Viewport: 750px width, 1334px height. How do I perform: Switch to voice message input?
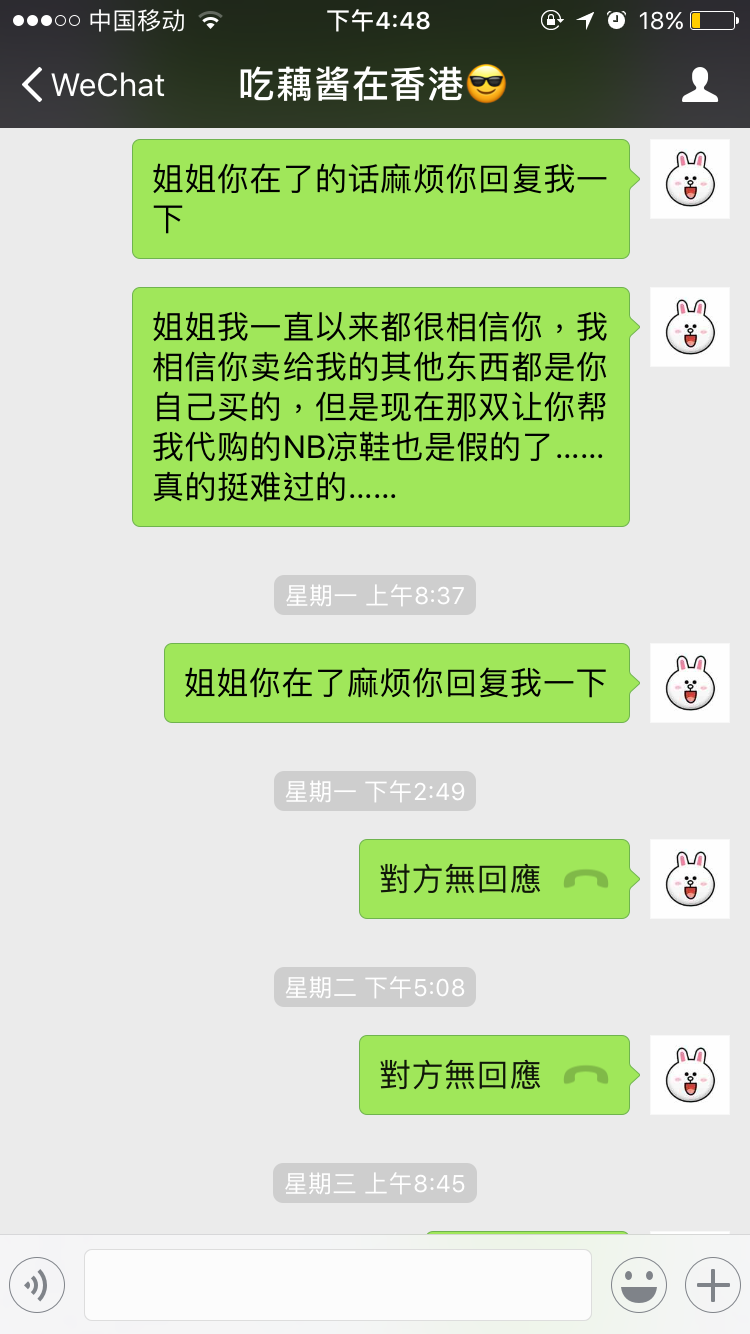pos(37,1285)
